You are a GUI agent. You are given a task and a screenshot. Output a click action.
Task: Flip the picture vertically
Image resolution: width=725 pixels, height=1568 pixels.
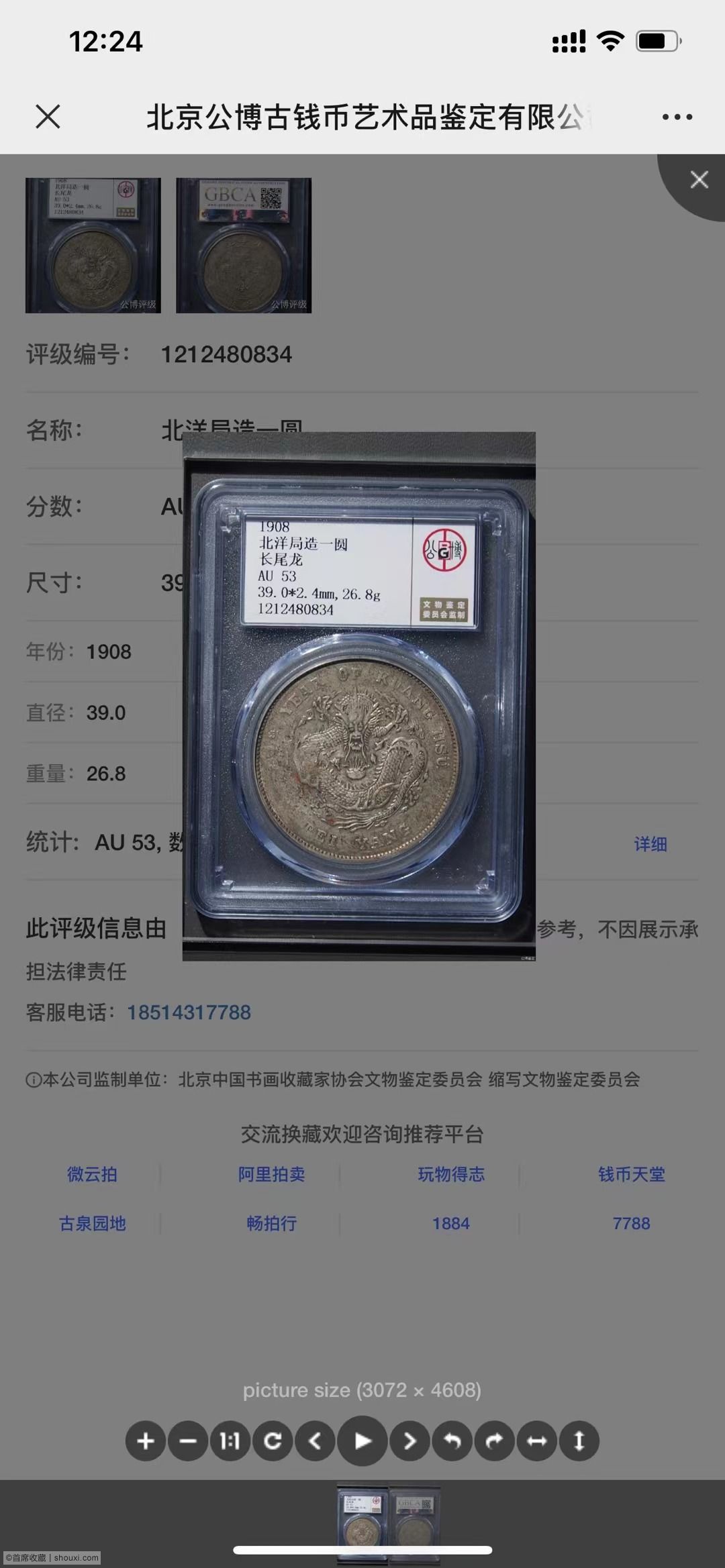click(579, 1441)
